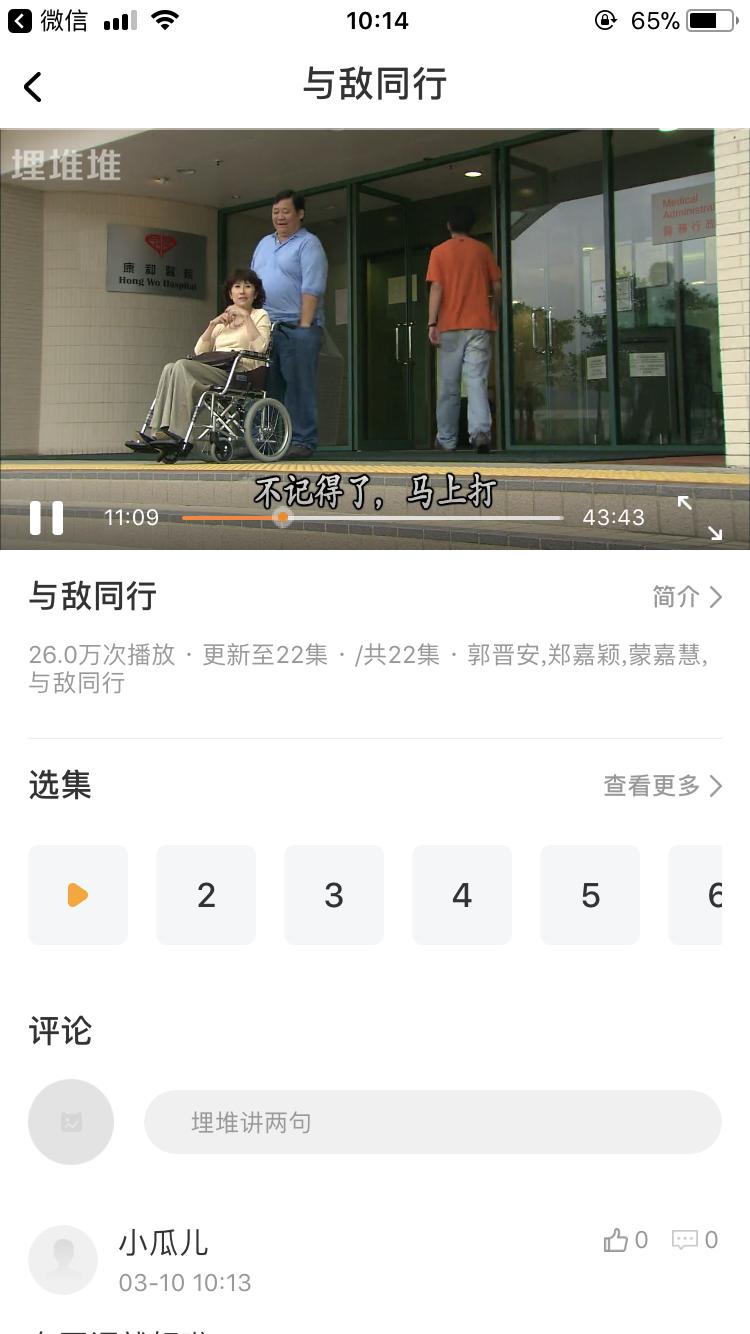The width and height of the screenshot is (750, 1334).
Task: Switch to episode 3
Action: [334, 894]
